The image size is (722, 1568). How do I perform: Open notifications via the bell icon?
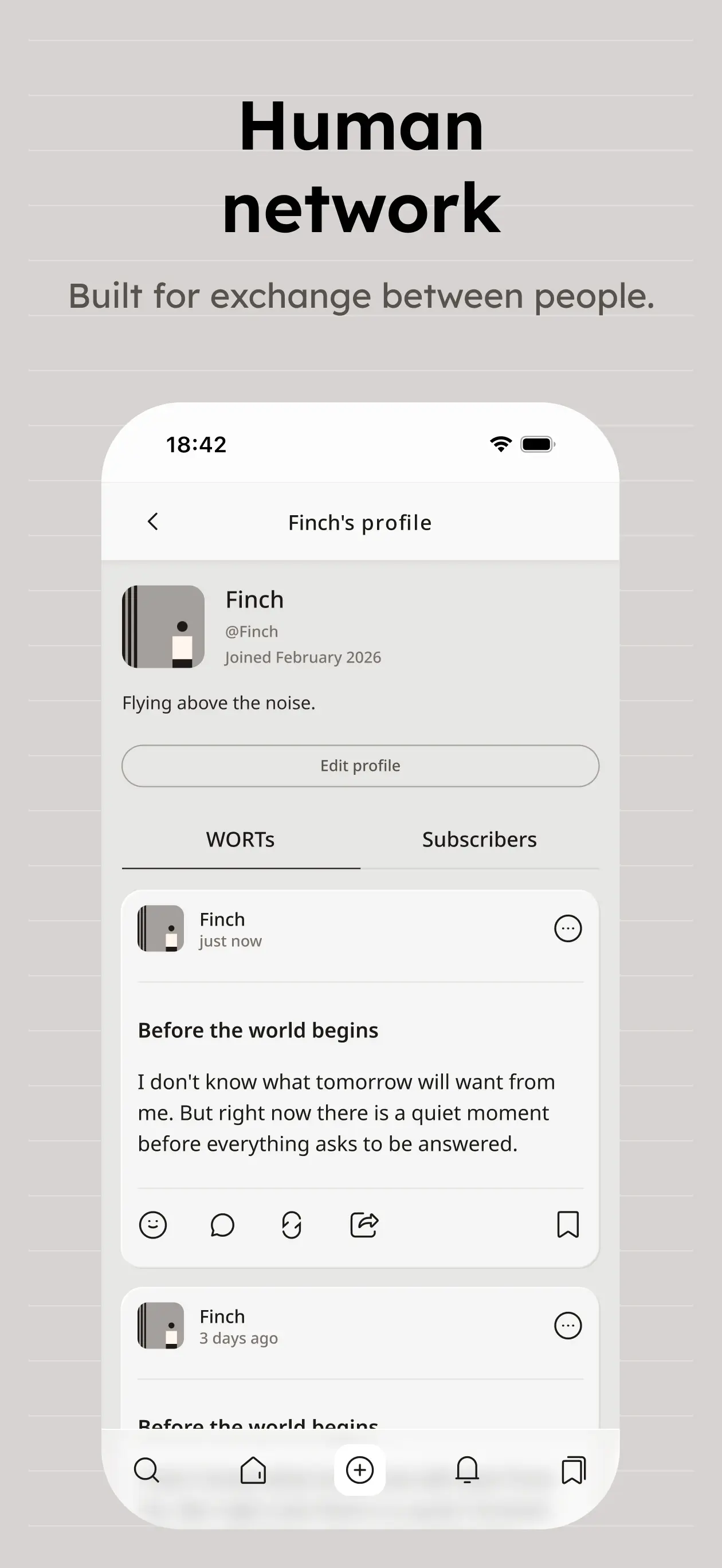point(467,1471)
